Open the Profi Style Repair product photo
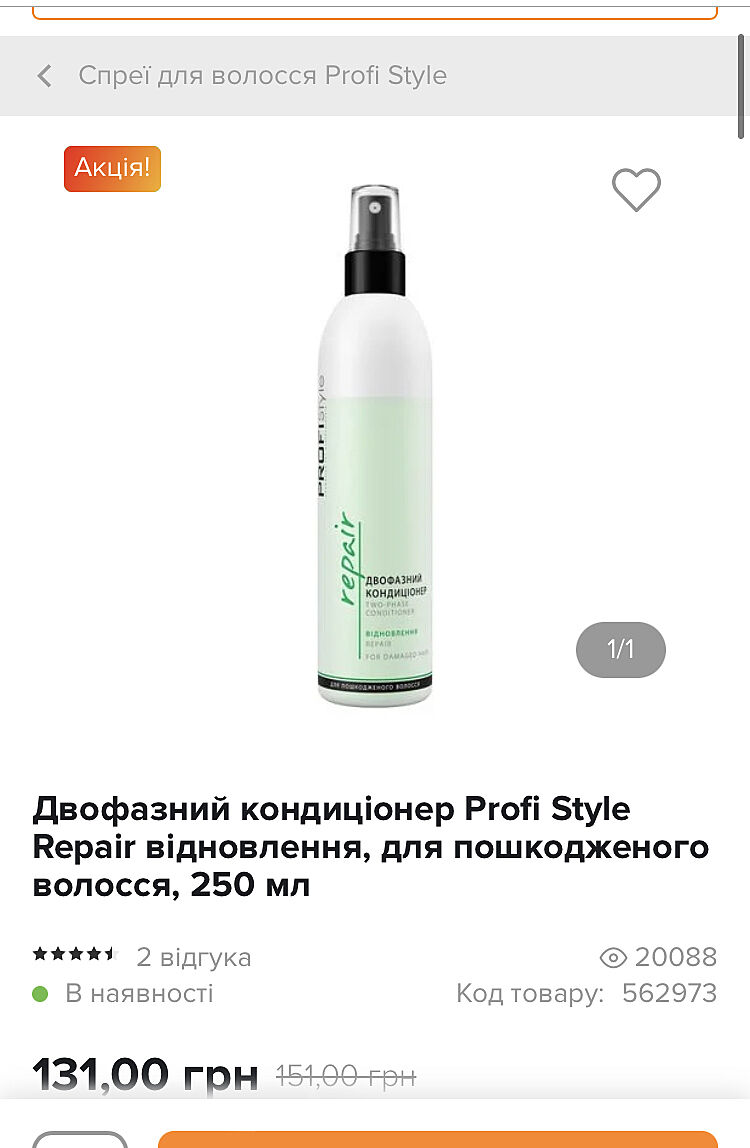750x1148 pixels. click(375, 445)
